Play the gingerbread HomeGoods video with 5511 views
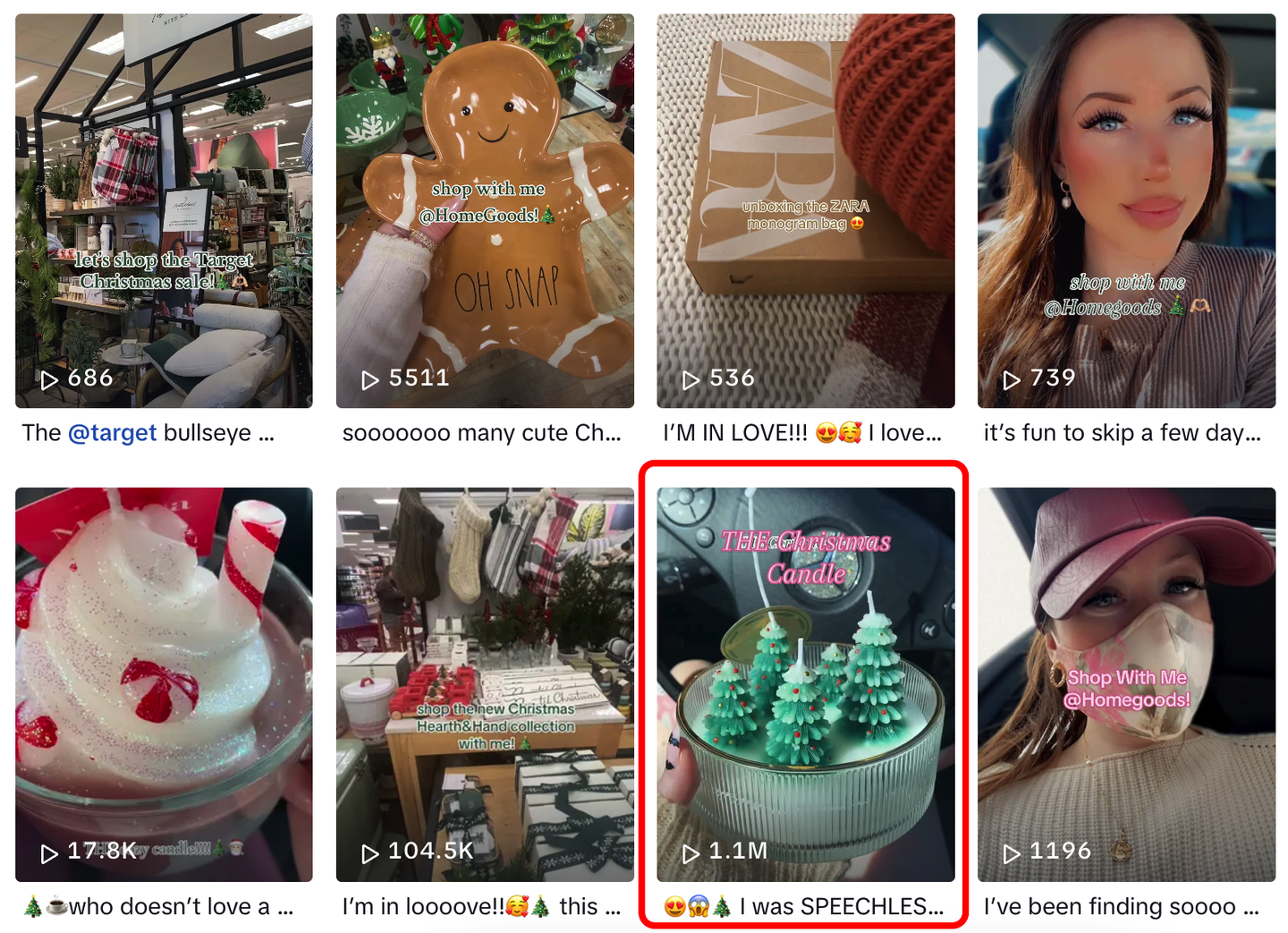The height and width of the screenshot is (933, 1288). tap(485, 210)
